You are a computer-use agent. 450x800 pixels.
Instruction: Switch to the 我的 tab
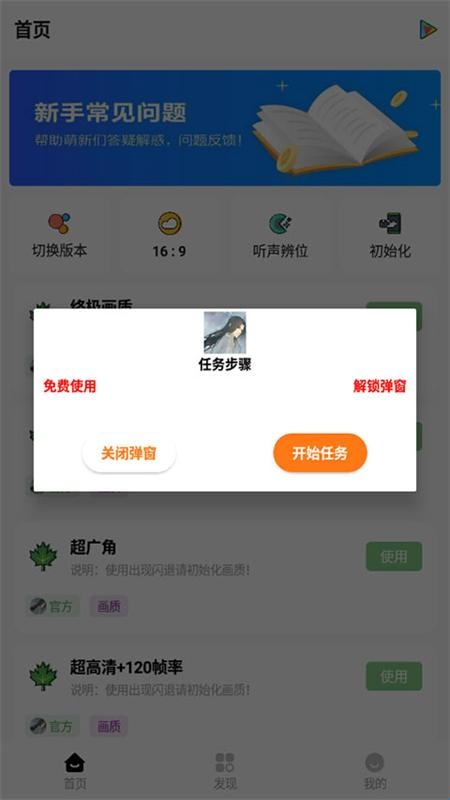click(x=375, y=771)
